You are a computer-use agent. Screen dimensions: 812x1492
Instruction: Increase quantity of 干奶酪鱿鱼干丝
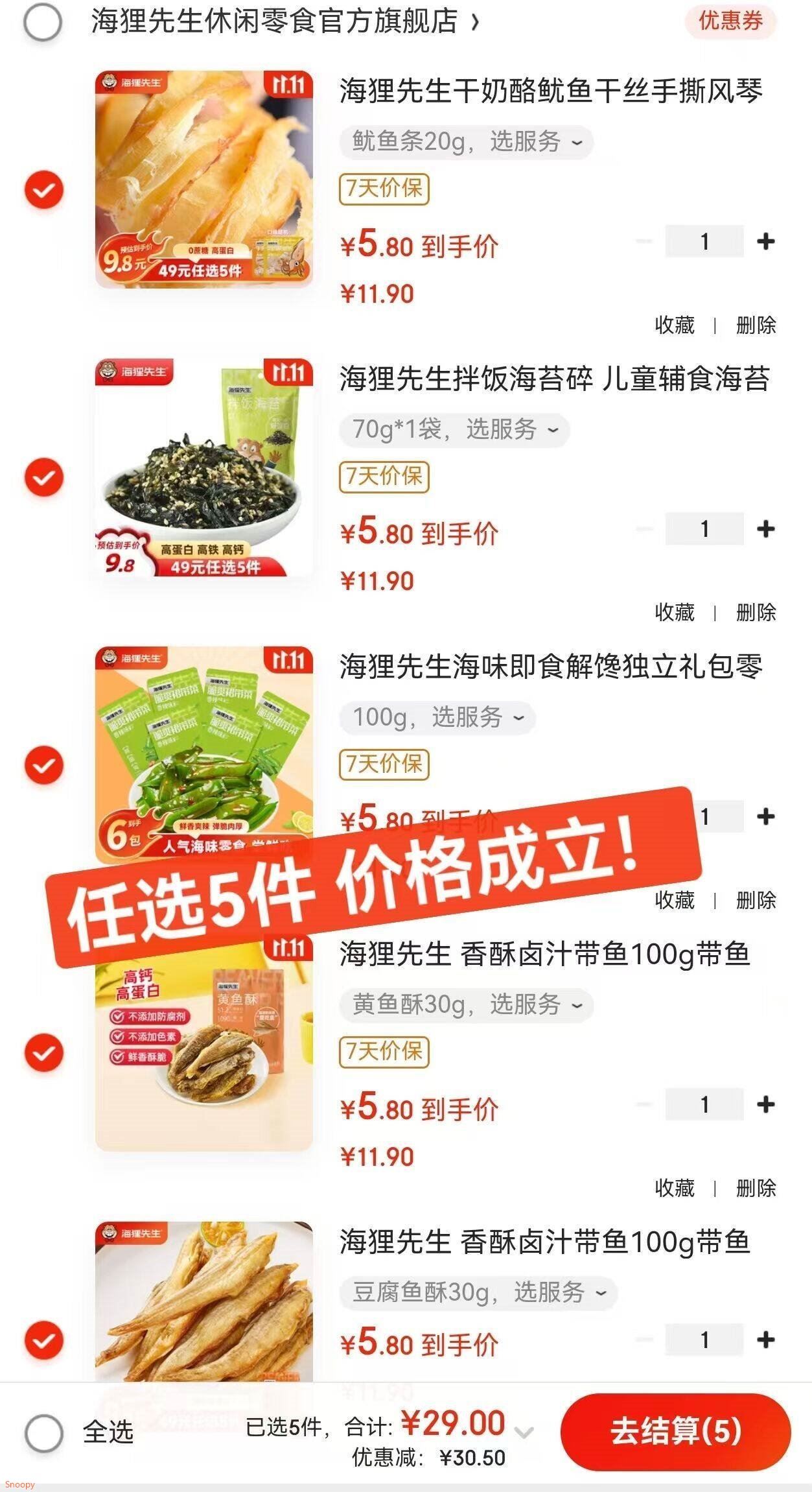[765, 242]
